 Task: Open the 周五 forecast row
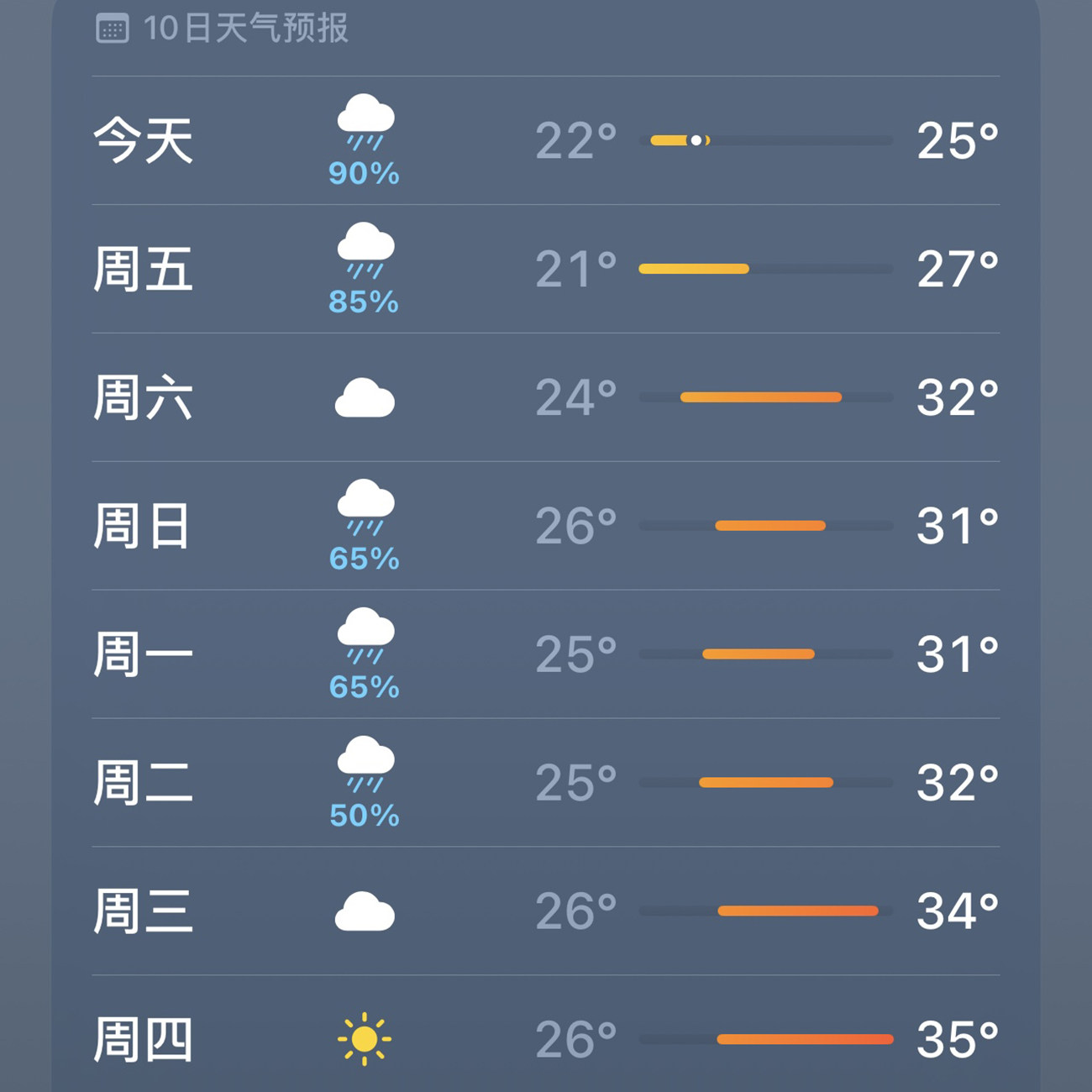click(544, 269)
